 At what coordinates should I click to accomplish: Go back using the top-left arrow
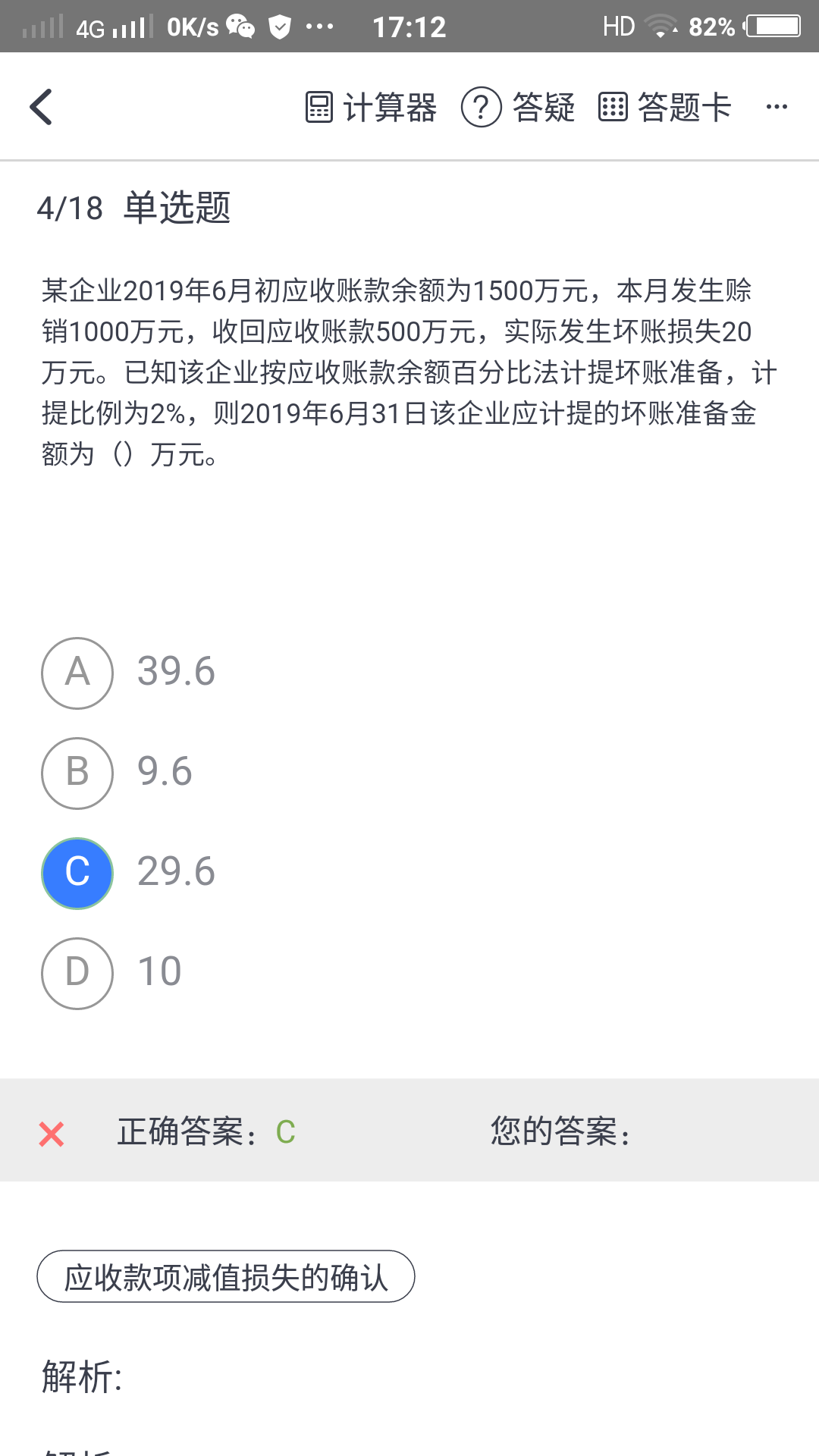coord(41,107)
